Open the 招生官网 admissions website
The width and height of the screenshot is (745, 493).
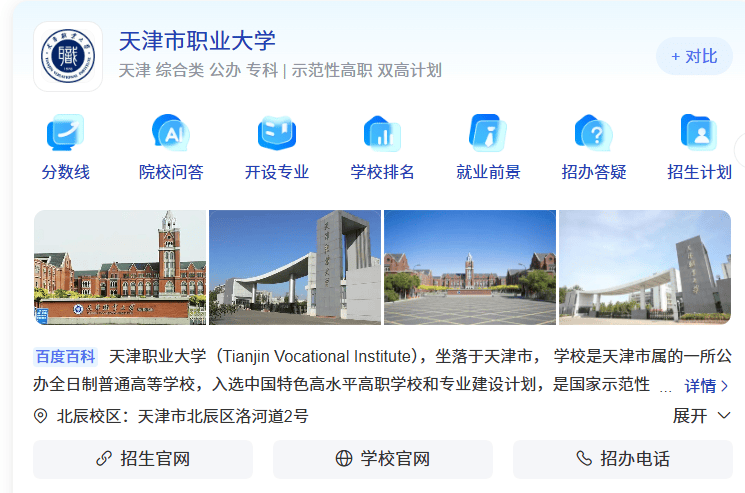point(143,459)
